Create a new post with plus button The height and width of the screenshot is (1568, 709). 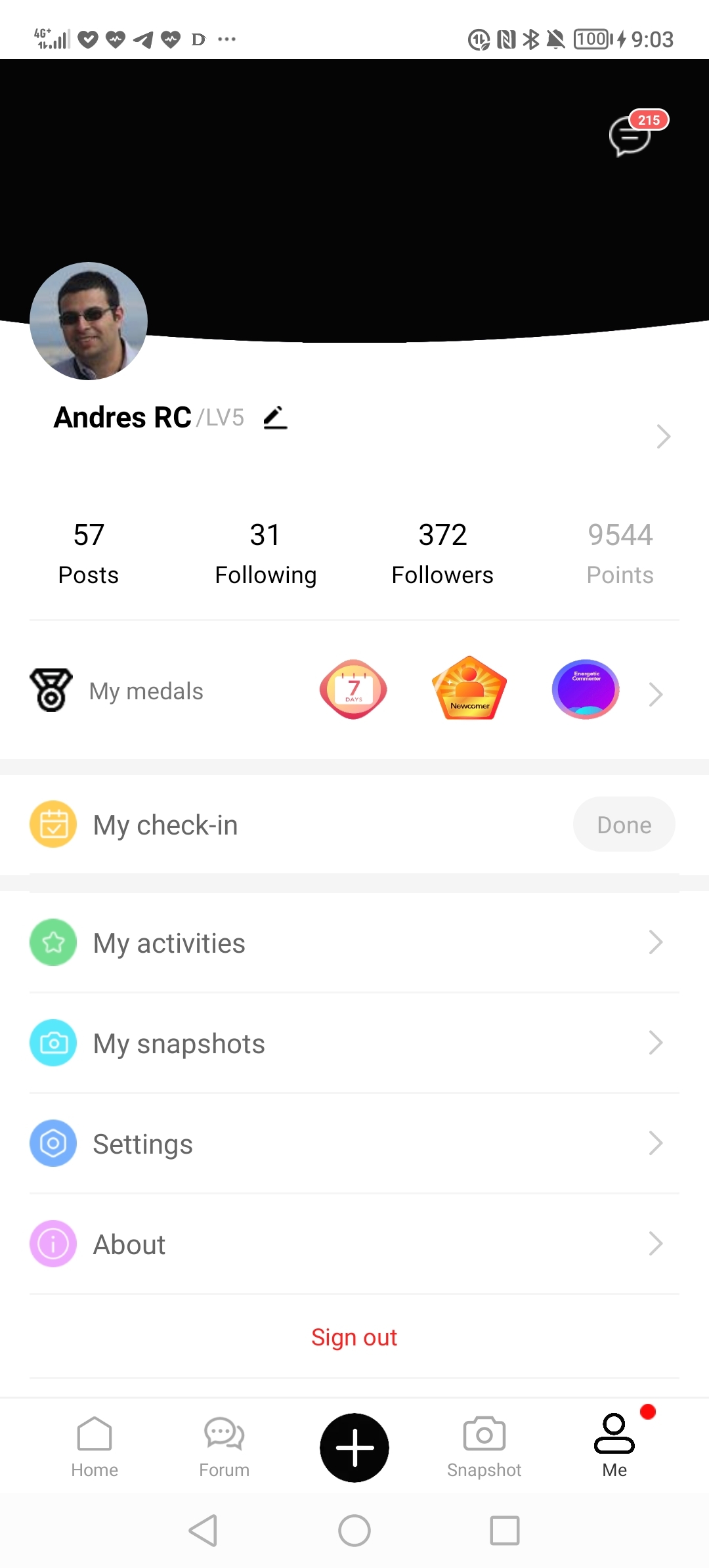click(x=354, y=1447)
